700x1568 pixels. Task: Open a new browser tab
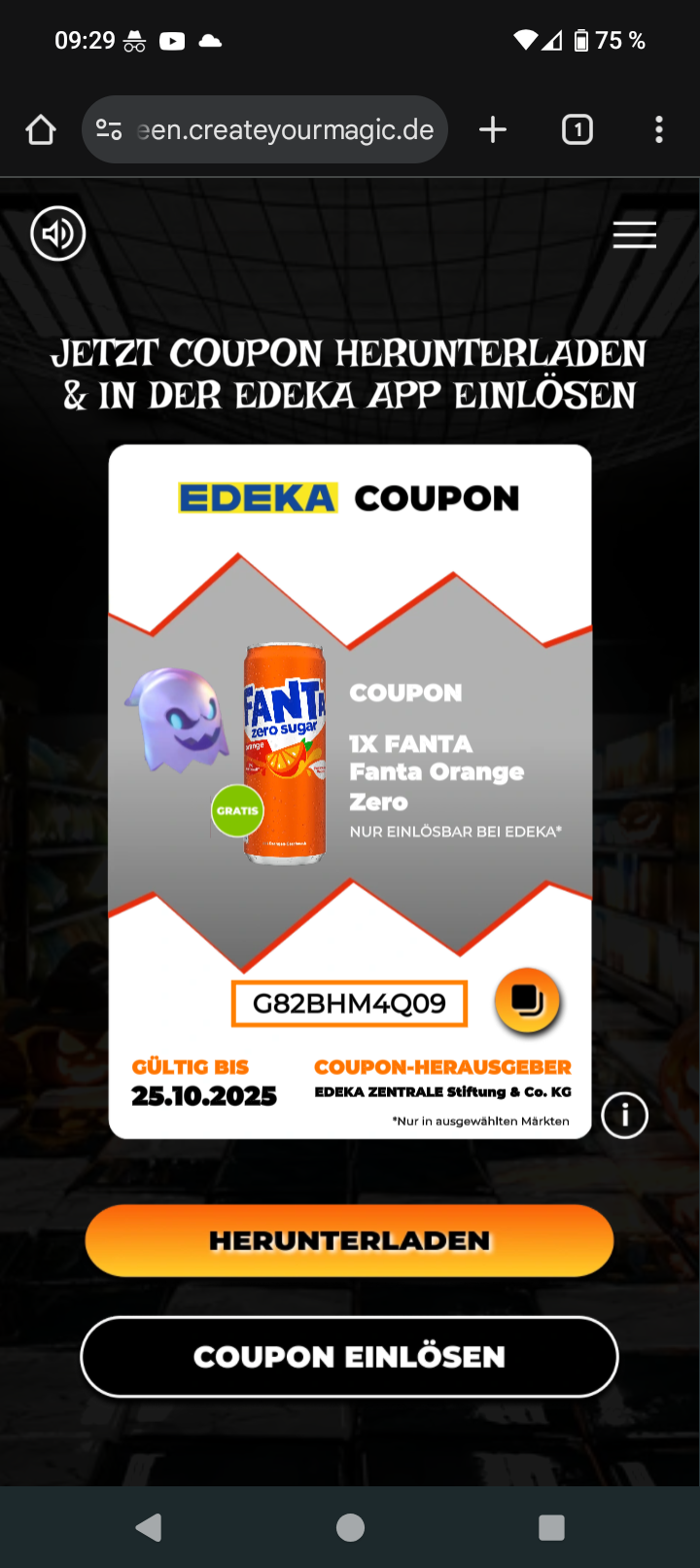tap(493, 129)
